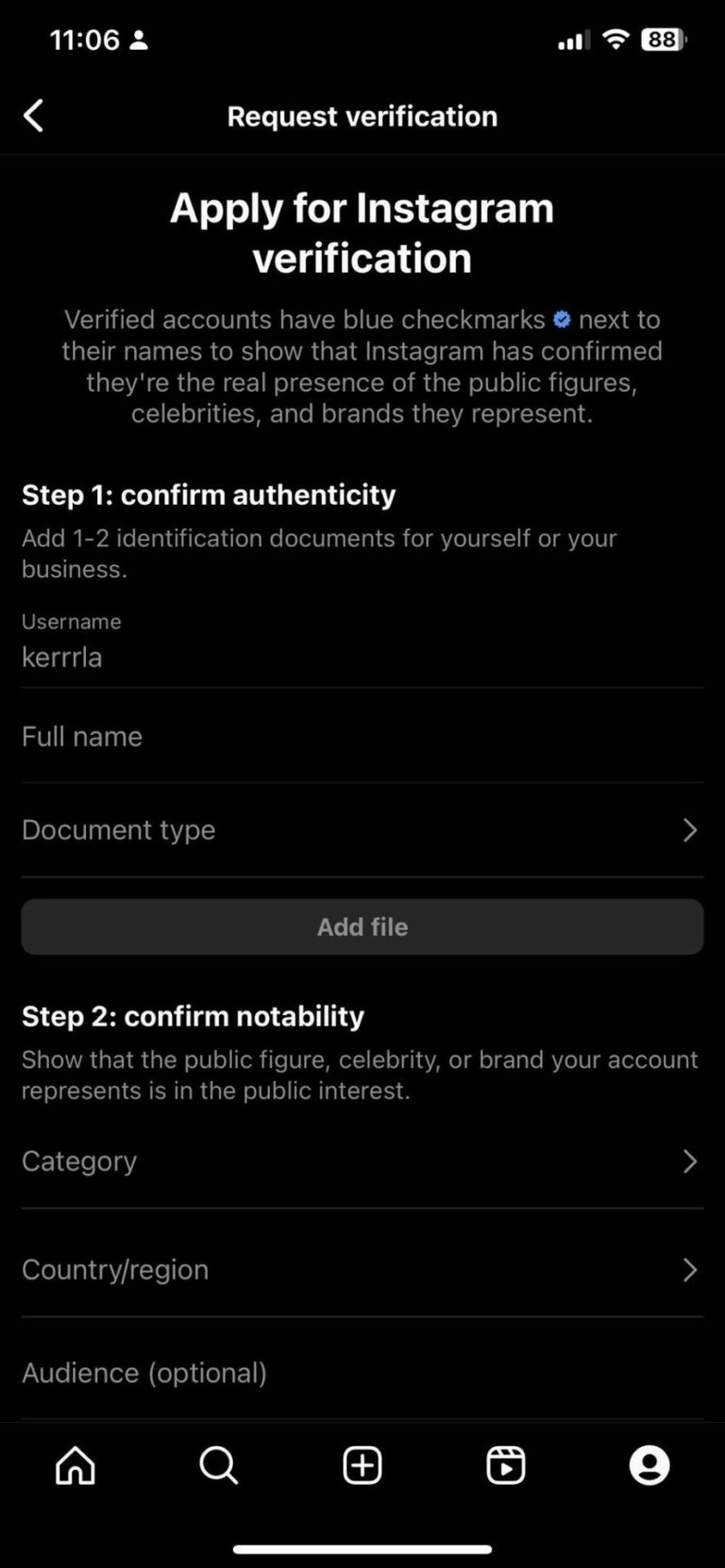The image size is (725, 1568).
Task: Open the Reels icon
Action: point(506,1465)
